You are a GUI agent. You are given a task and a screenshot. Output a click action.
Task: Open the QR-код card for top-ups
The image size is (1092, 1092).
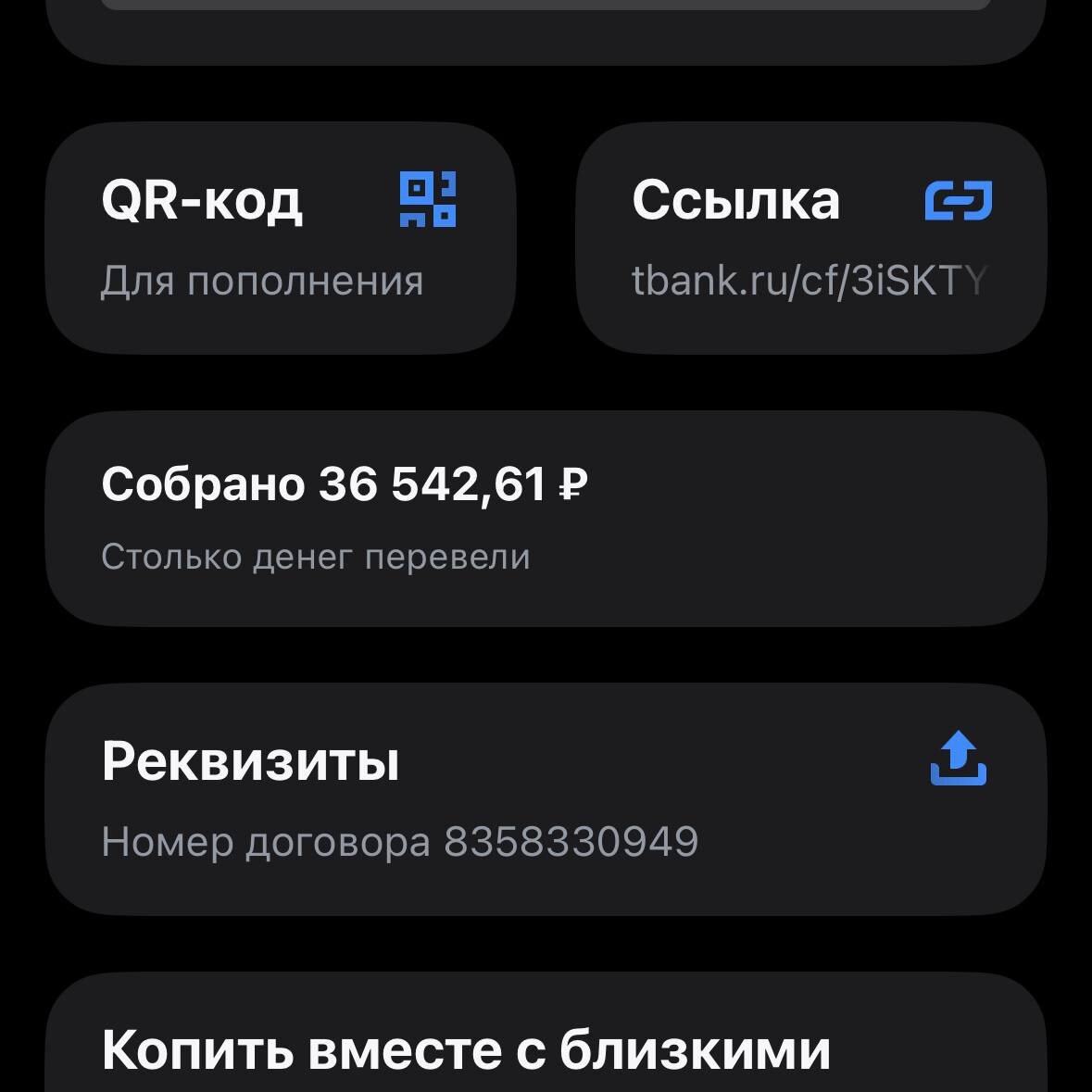click(280, 238)
